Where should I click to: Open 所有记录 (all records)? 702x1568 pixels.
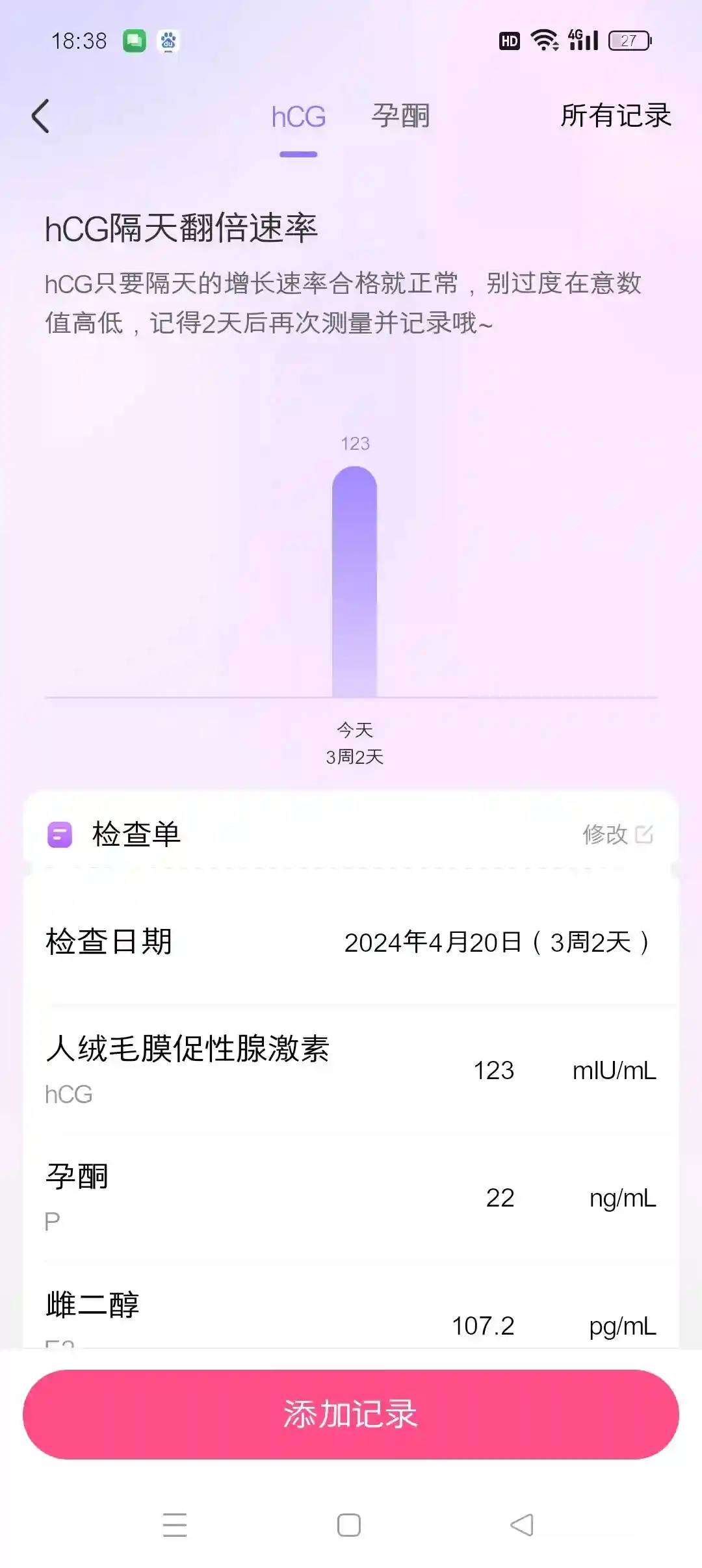[x=615, y=116]
